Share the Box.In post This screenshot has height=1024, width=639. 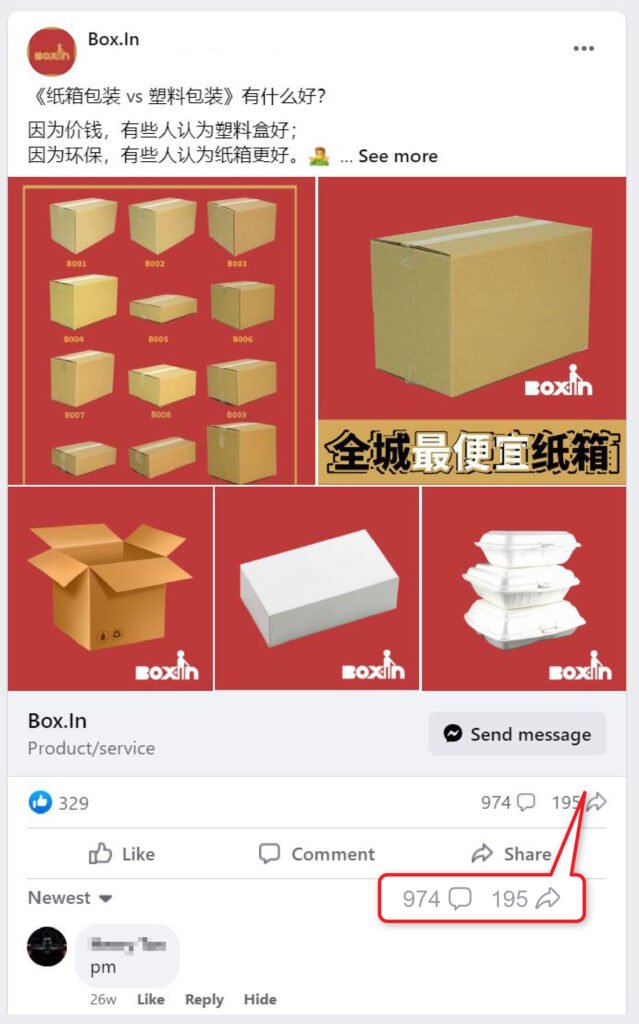pyautogui.click(x=511, y=854)
